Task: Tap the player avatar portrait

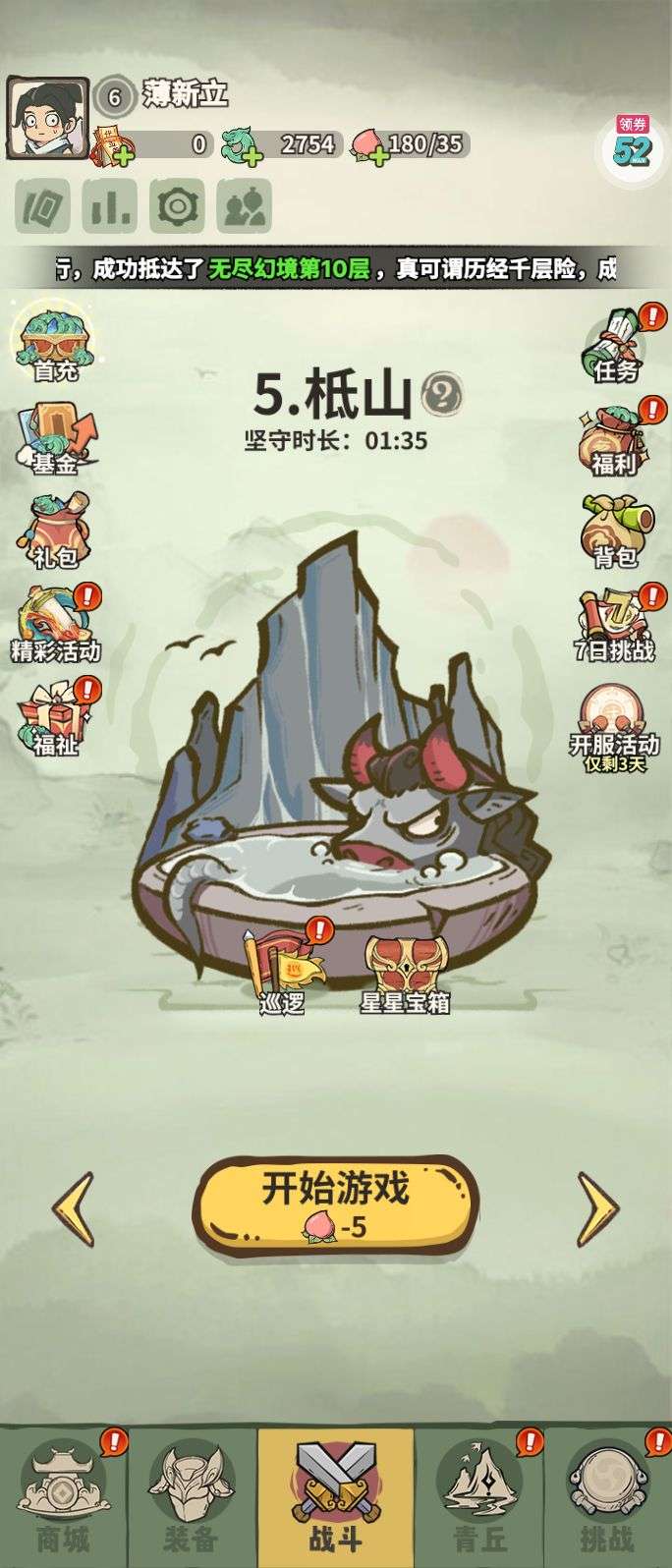Action: [x=47, y=118]
